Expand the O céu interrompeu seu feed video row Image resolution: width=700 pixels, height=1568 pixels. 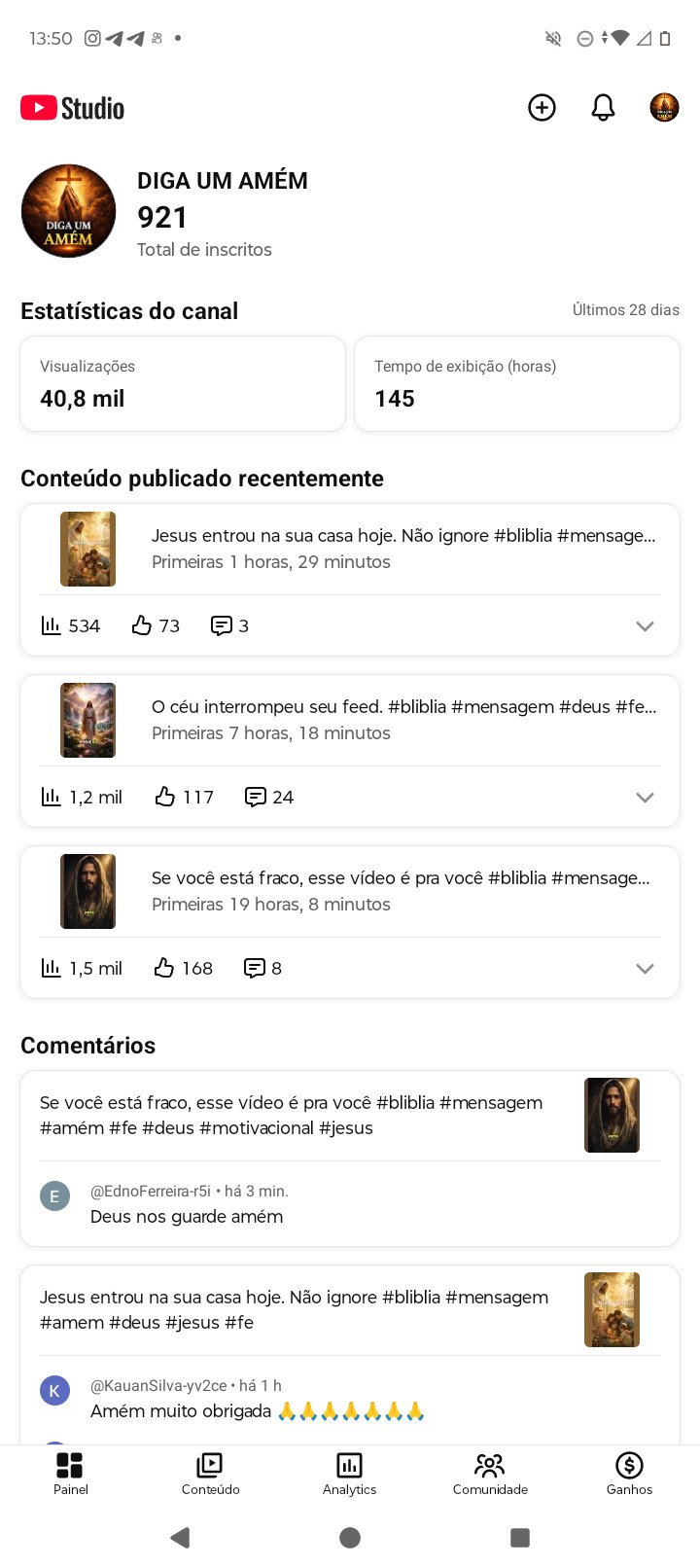(645, 797)
